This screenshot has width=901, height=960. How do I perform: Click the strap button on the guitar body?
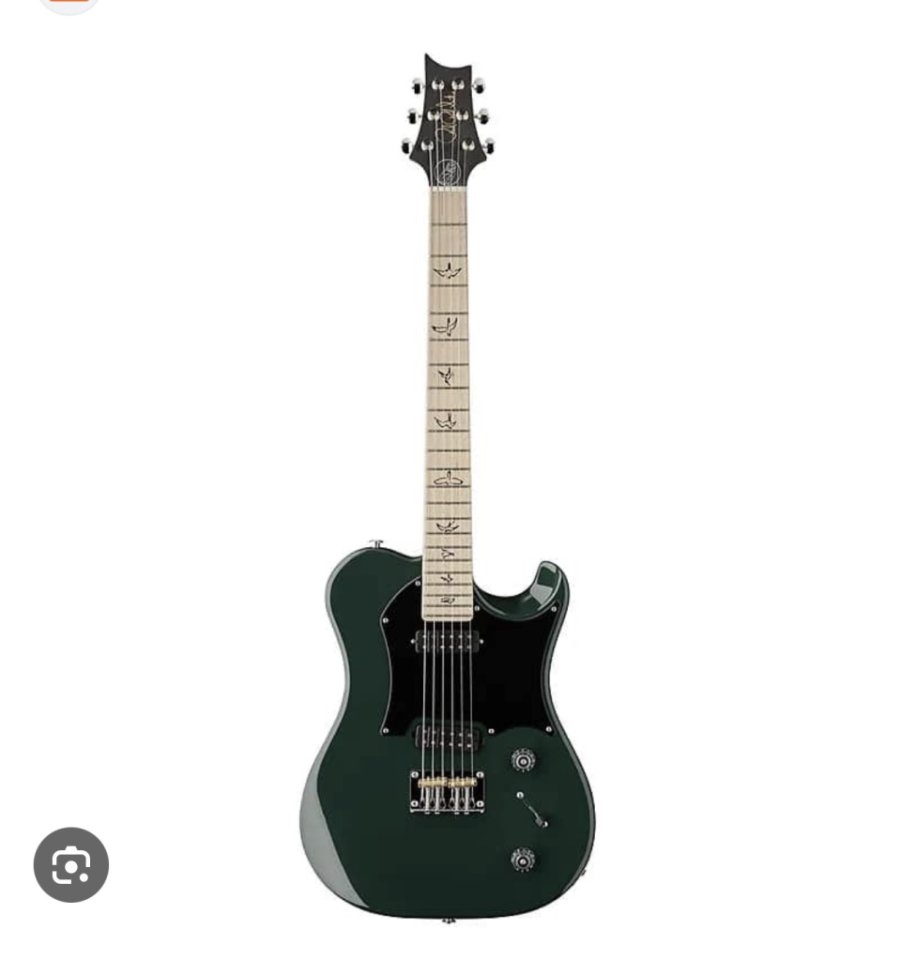pos(374,545)
